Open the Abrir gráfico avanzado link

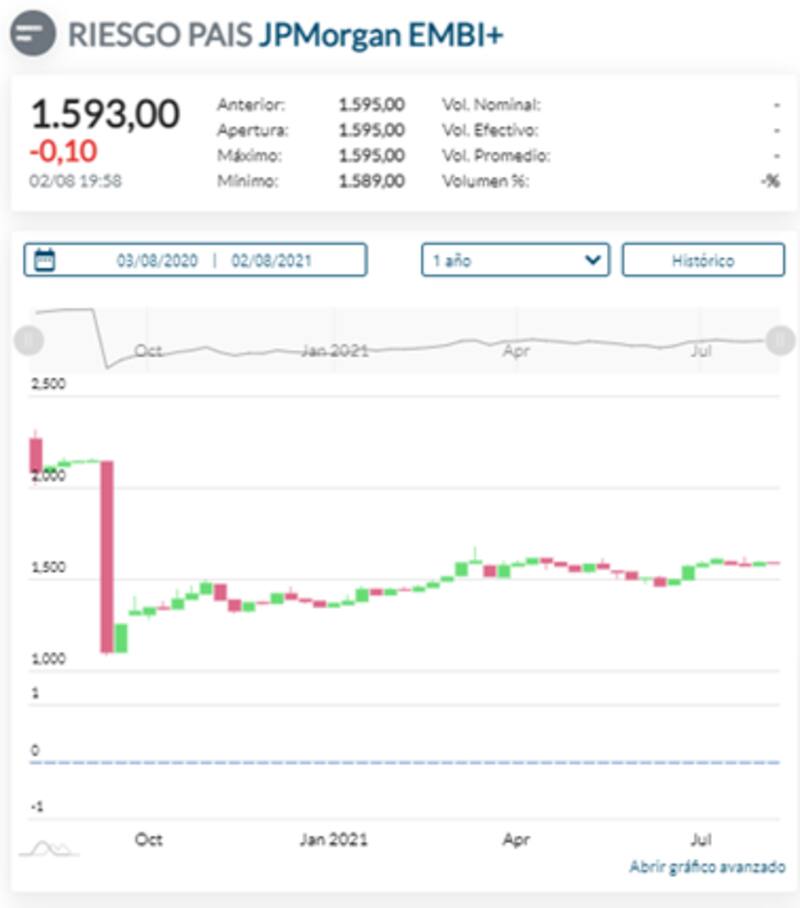[x=707, y=867]
